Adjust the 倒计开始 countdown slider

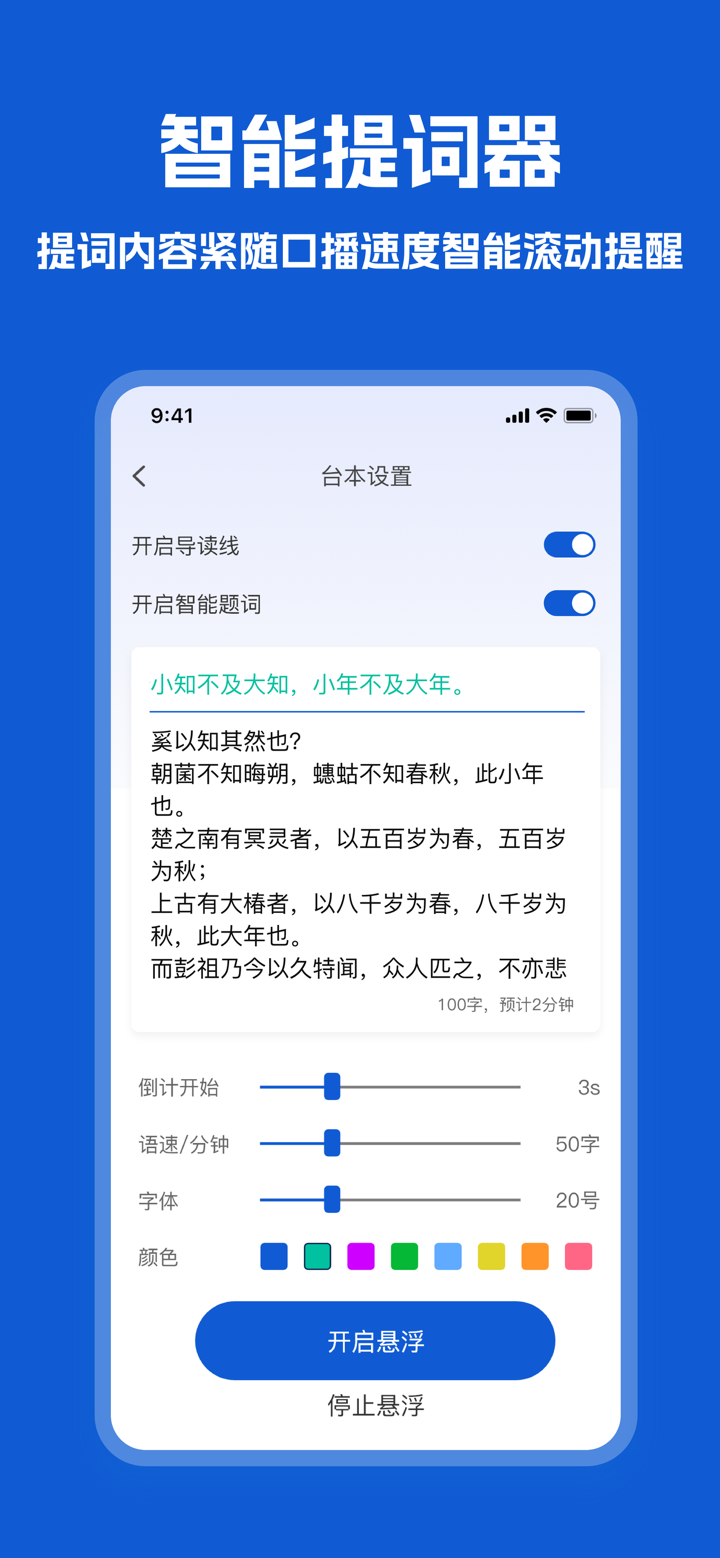331,1086
